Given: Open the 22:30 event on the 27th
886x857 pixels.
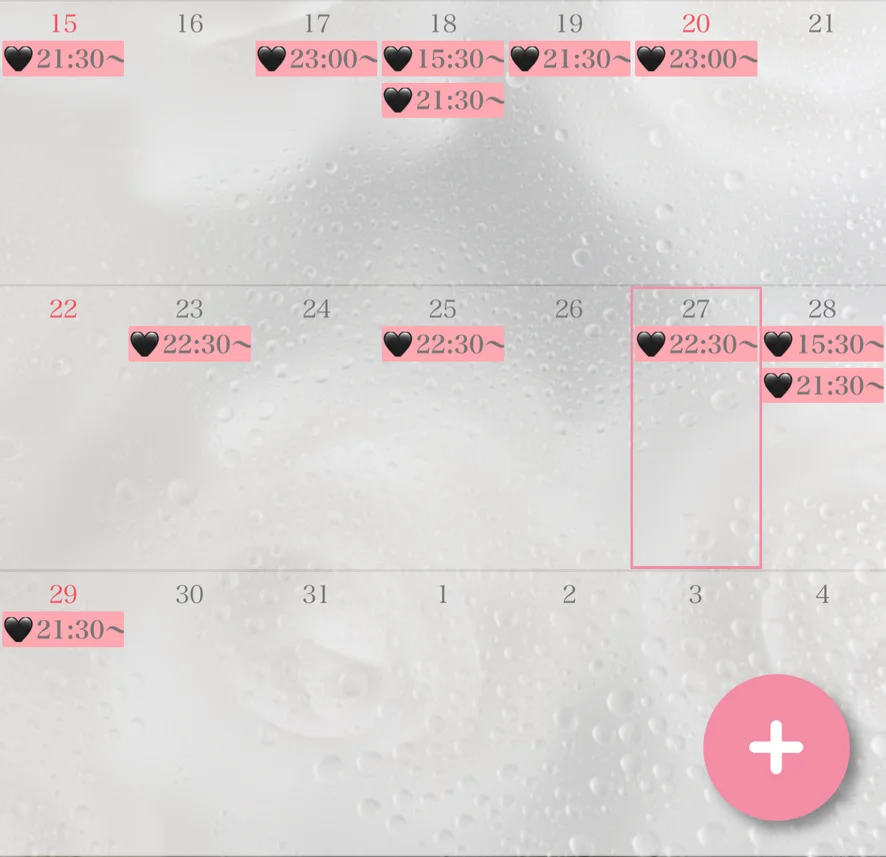Looking at the screenshot, I should coord(696,344).
